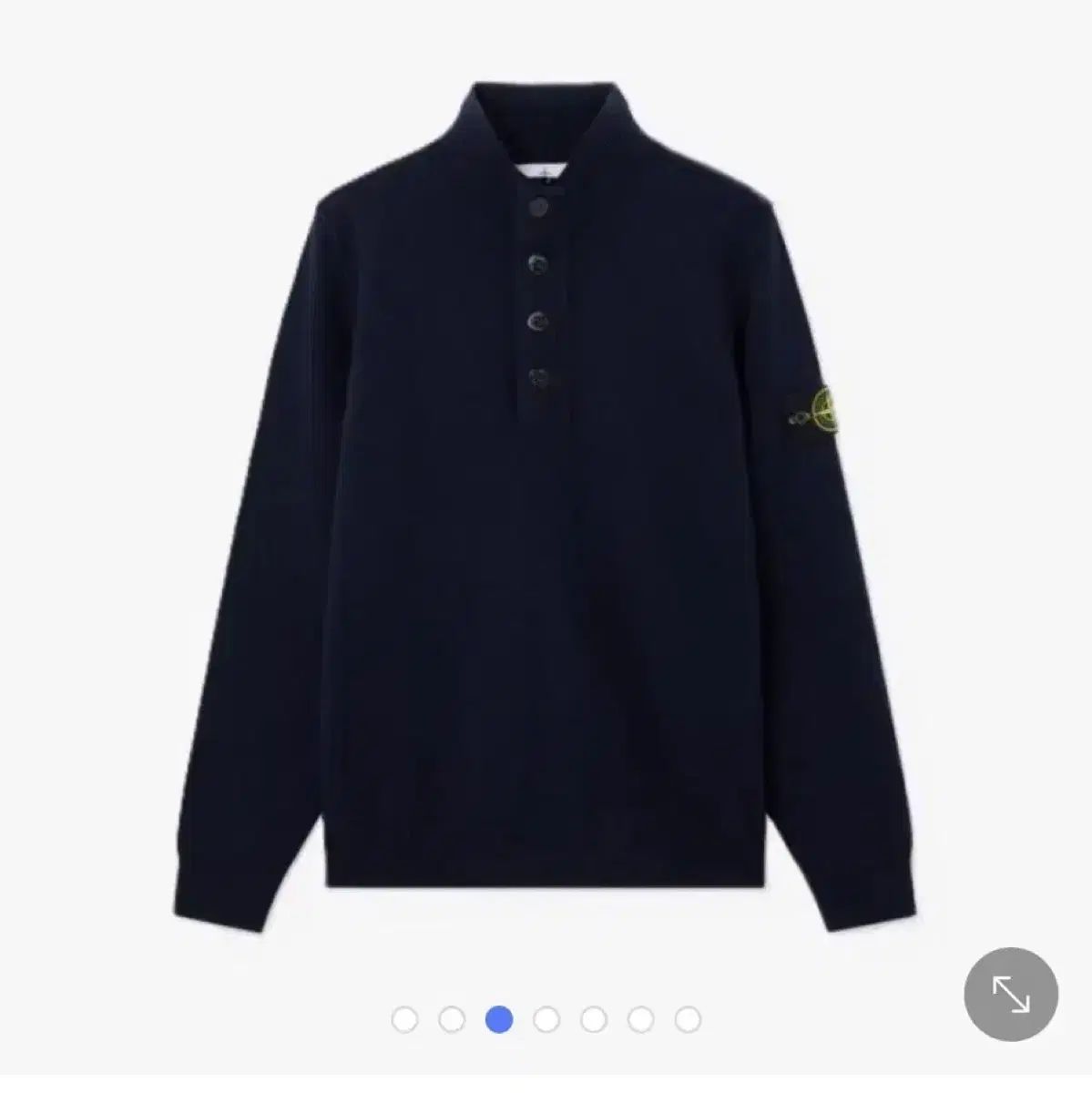Click the carousel indicator strip
This screenshot has width=1092, height=1093.
coord(546,1019)
